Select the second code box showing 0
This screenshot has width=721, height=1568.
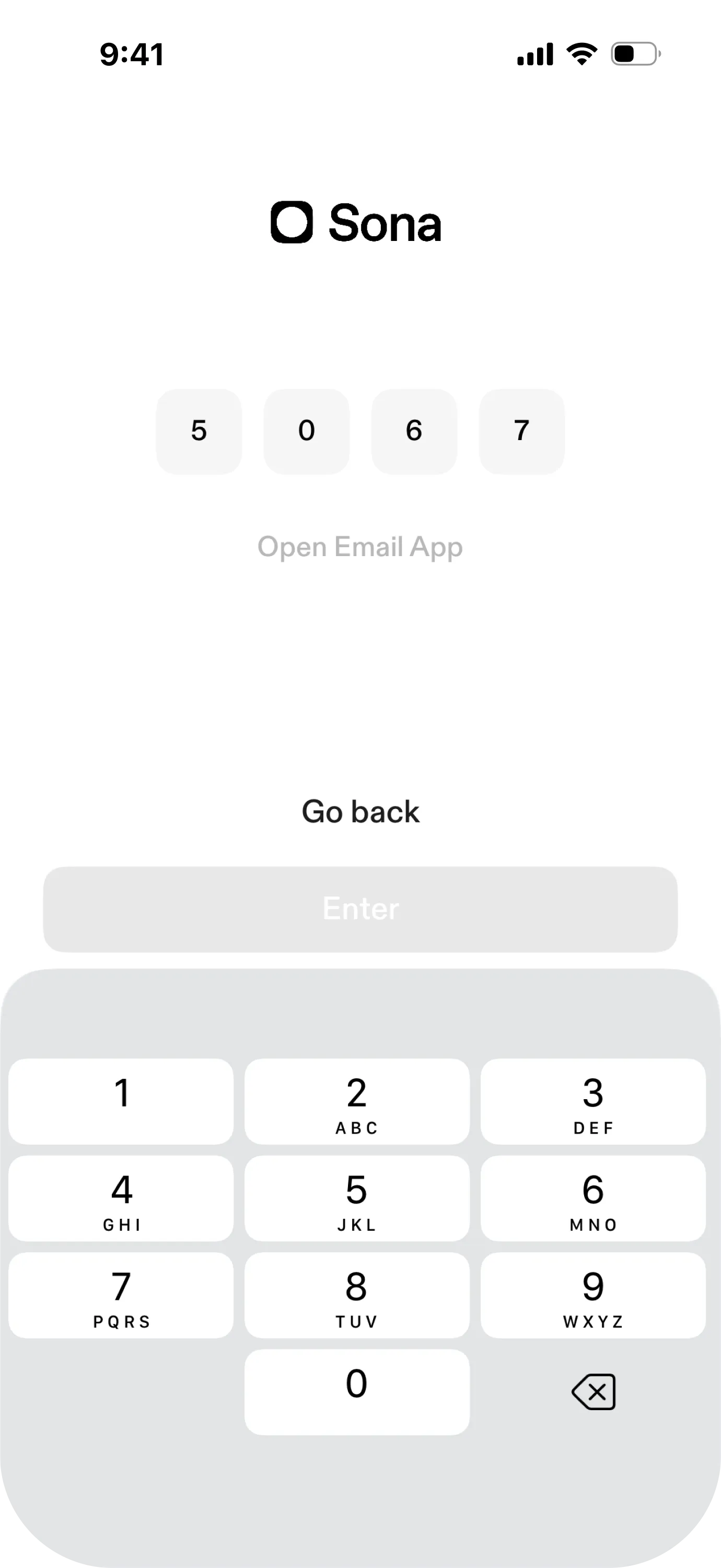[307, 431]
